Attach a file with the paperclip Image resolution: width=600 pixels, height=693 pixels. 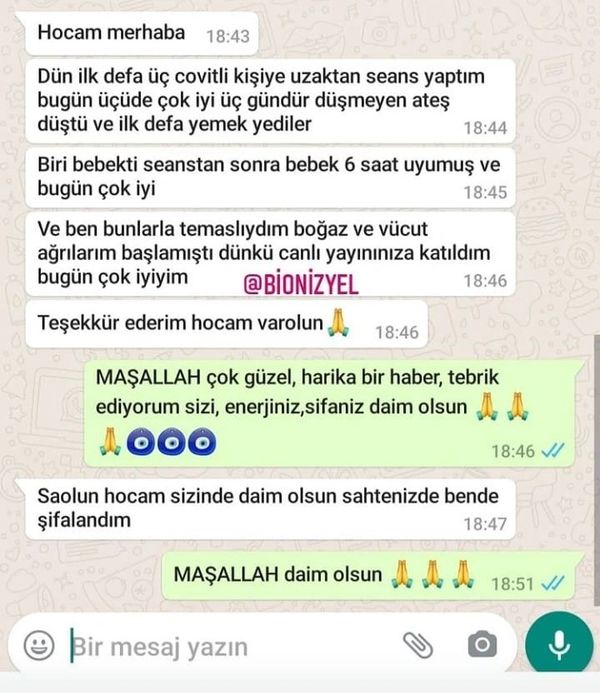(x=416, y=645)
